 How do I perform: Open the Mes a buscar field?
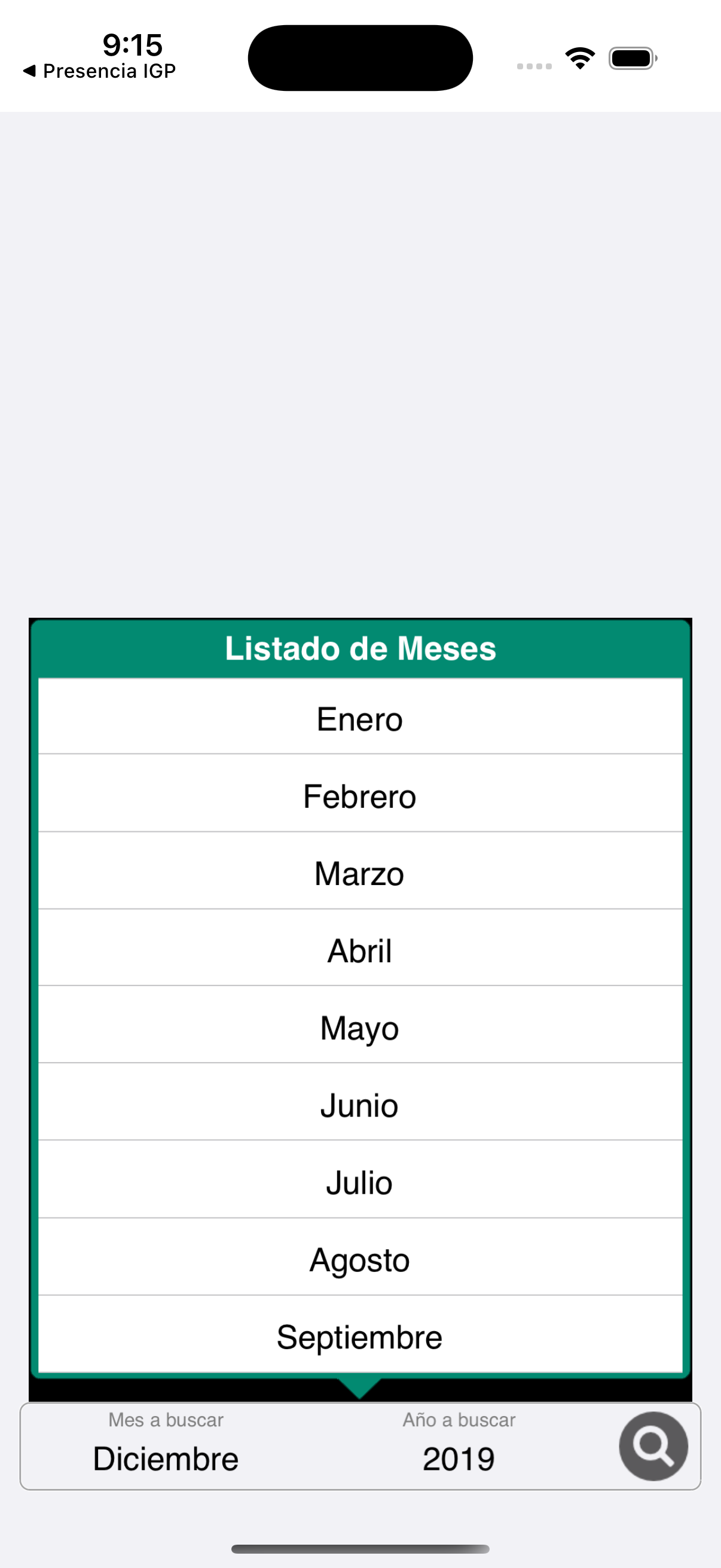(x=166, y=1446)
